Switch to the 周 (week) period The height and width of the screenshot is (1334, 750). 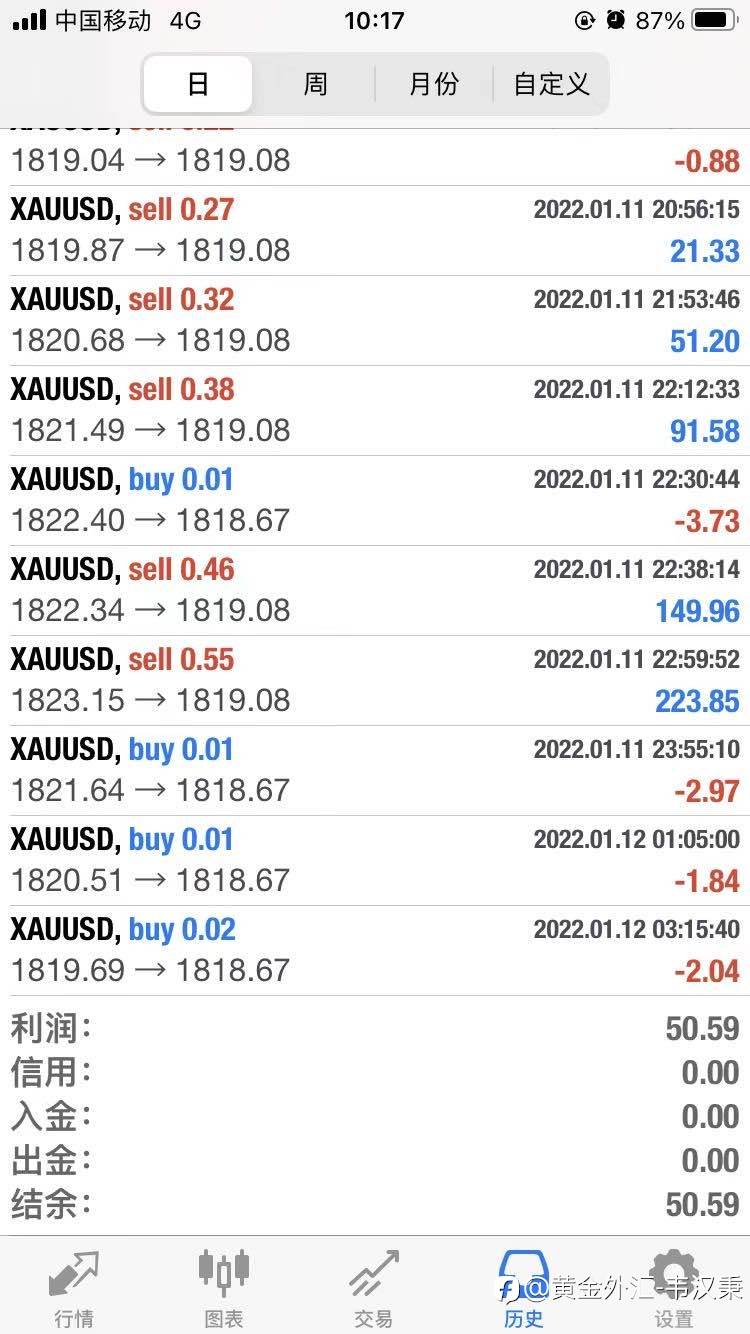[x=315, y=84]
